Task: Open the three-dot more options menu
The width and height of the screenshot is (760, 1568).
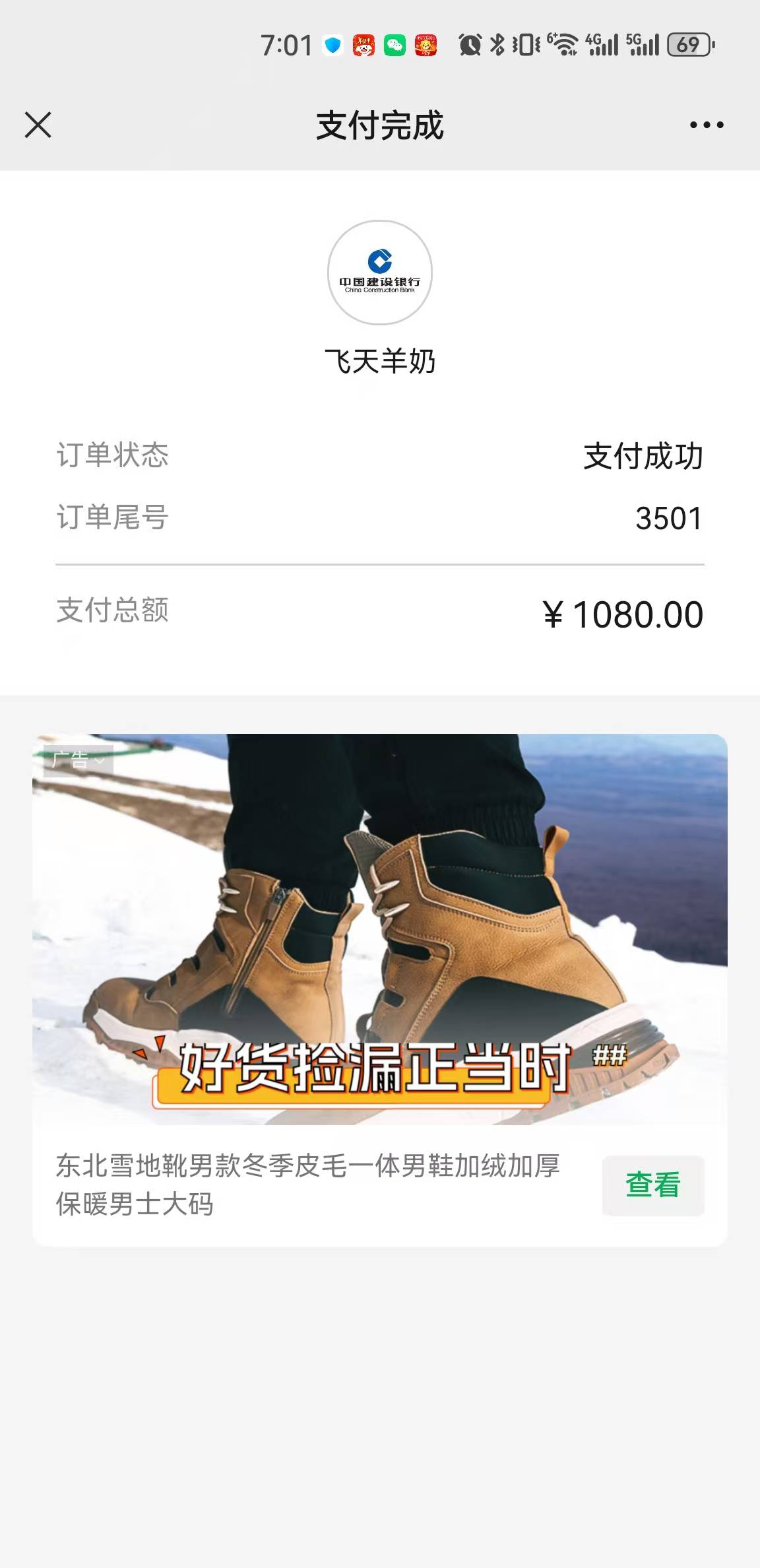Action: coord(706,125)
